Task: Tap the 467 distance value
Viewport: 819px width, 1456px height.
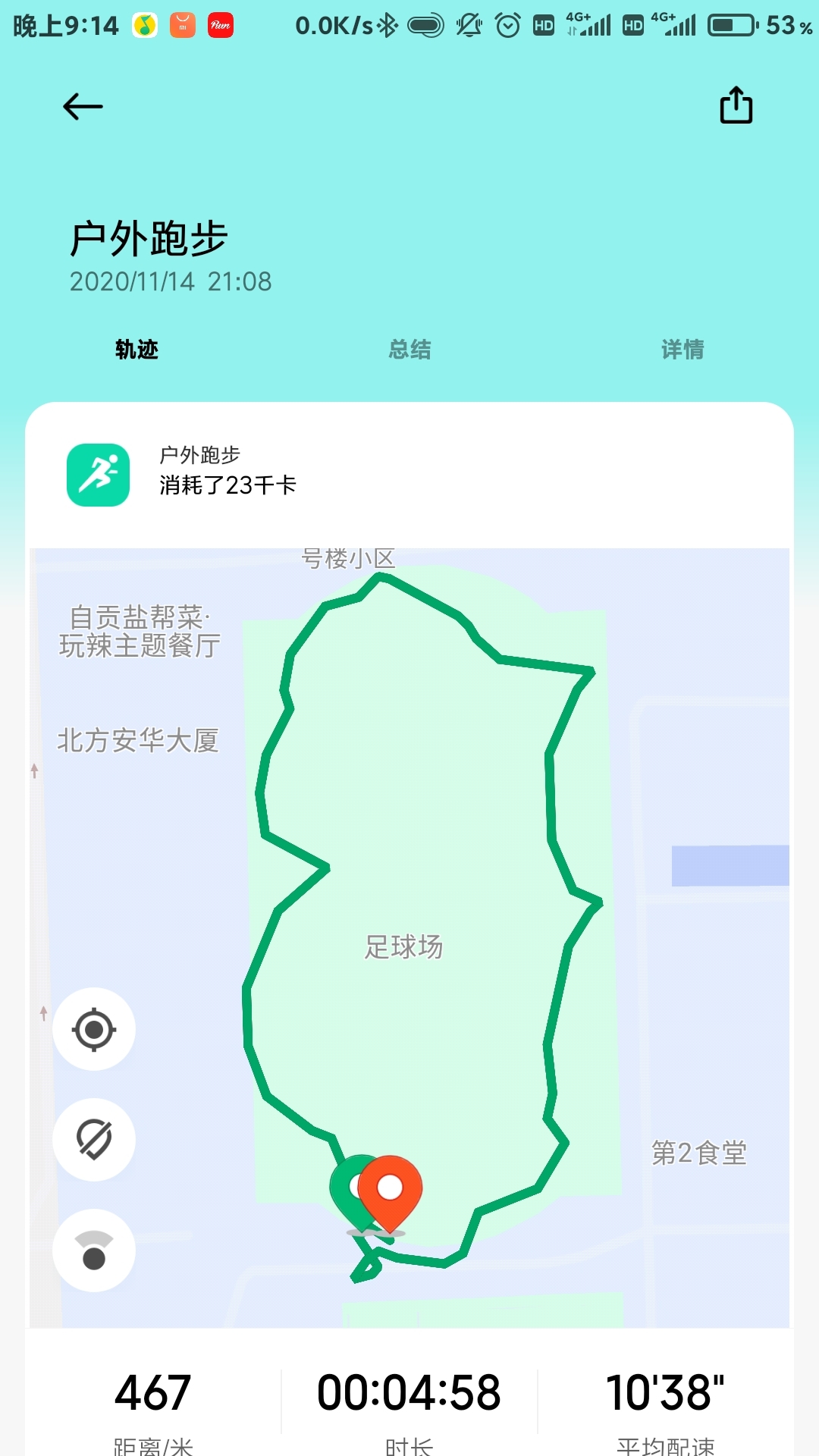Action: coord(153,1393)
